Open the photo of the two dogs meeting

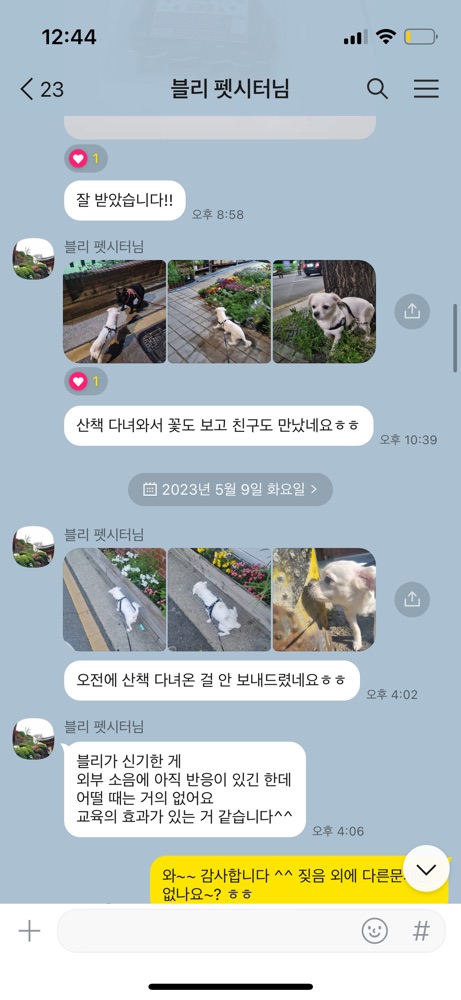click(x=115, y=311)
